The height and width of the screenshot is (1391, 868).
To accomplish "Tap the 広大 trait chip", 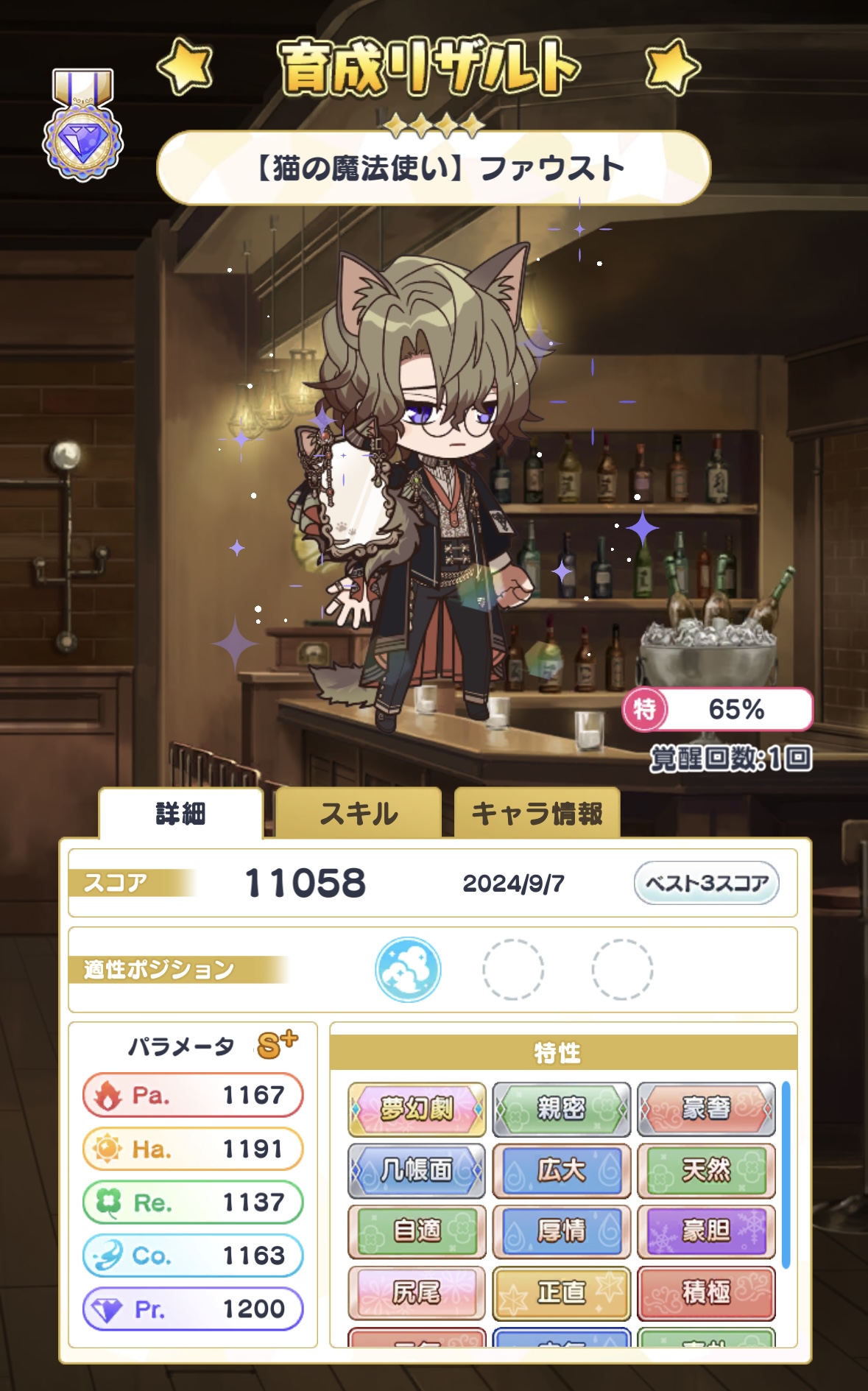I will click(x=561, y=1170).
